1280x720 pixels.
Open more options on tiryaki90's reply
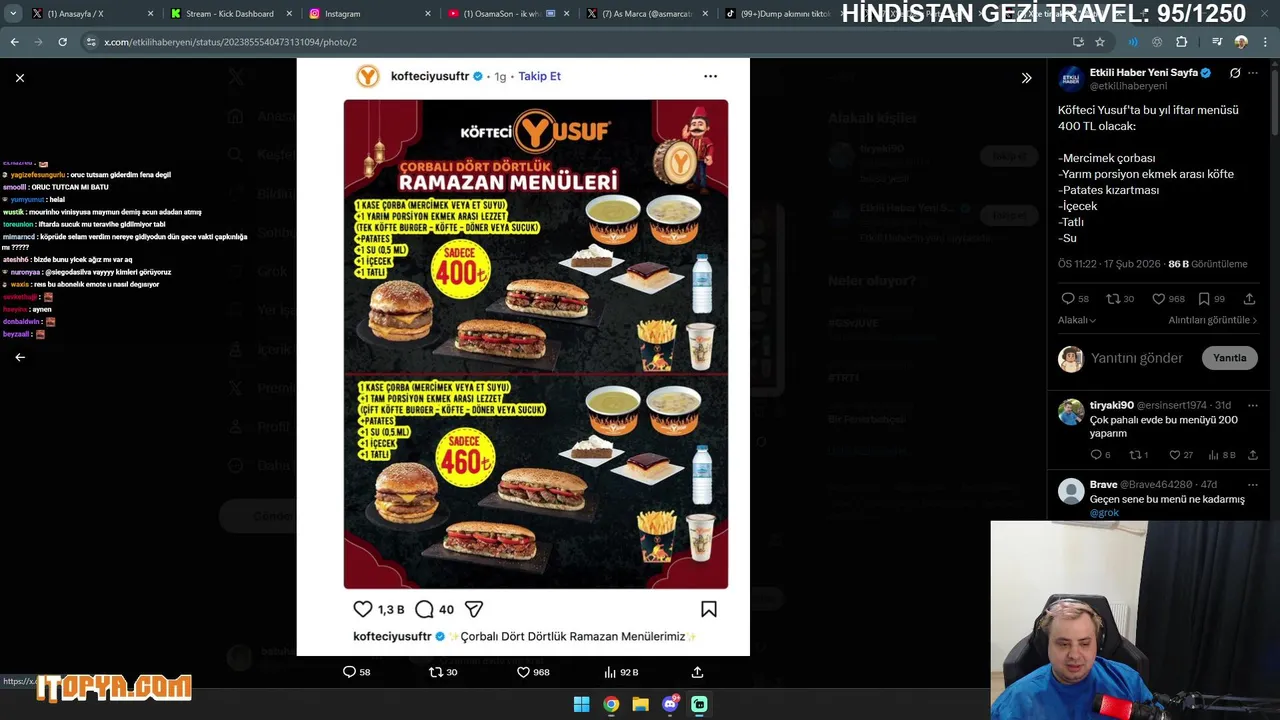pyautogui.click(x=1253, y=405)
